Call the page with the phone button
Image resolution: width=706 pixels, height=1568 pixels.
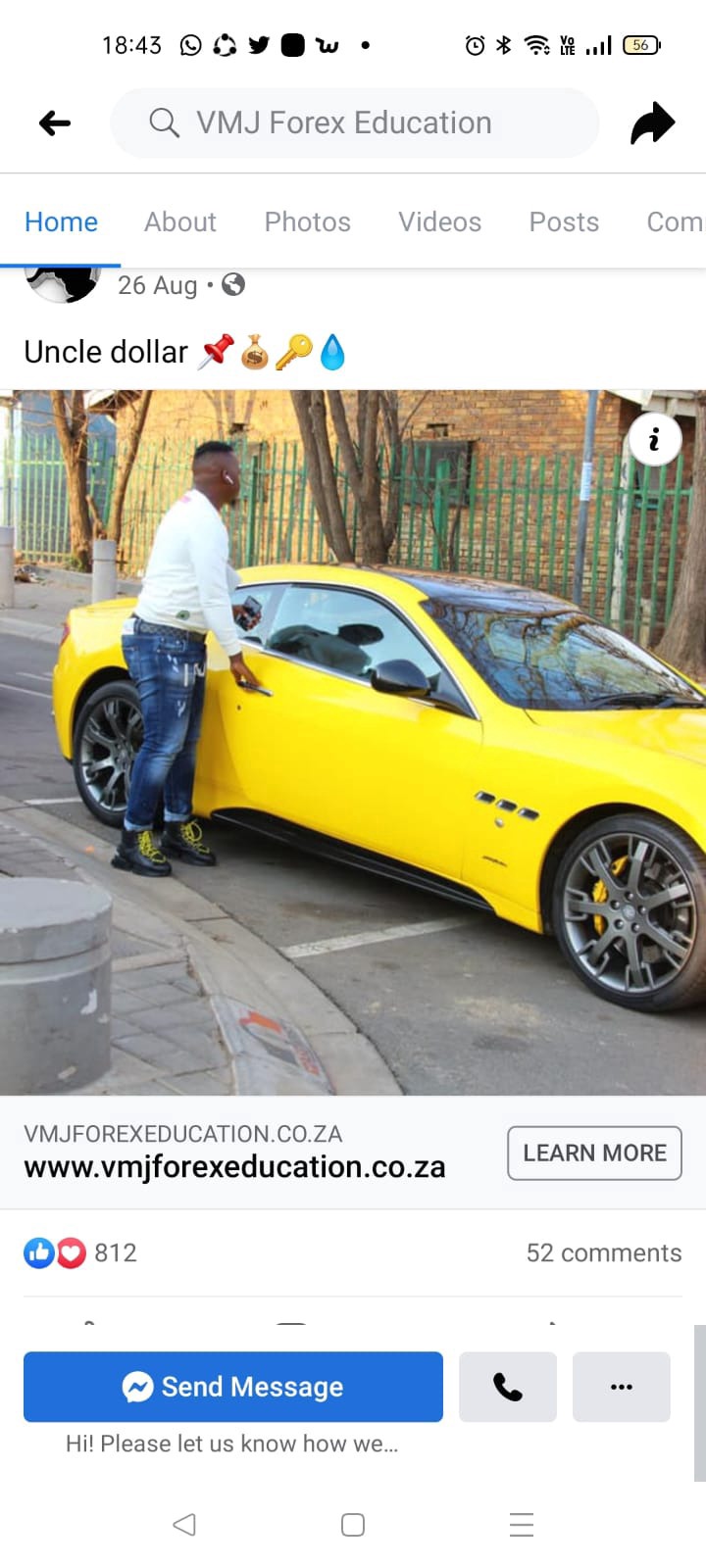(x=507, y=1387)
